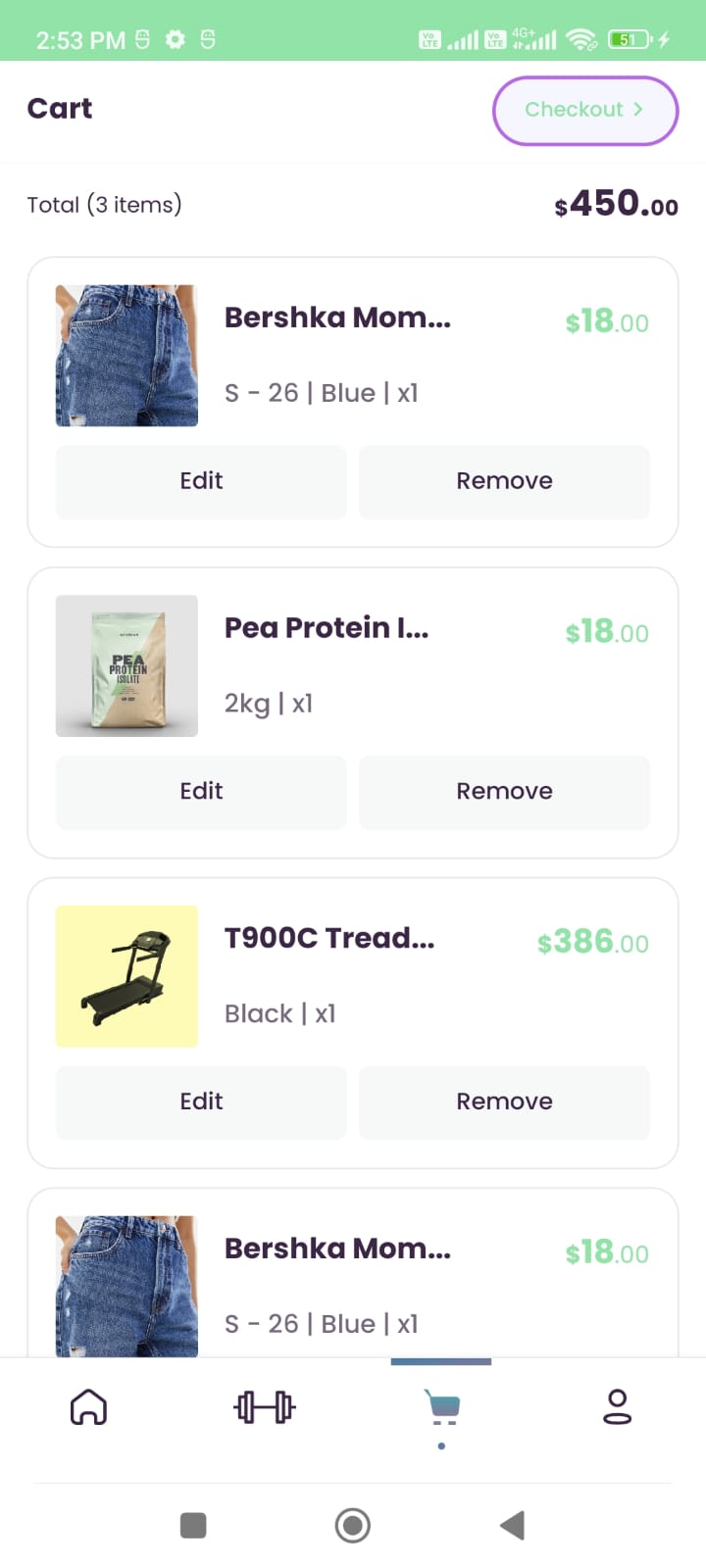Switch to the dumbbell workout tab
The image size is (706, 1568).
pos(265,1407)
